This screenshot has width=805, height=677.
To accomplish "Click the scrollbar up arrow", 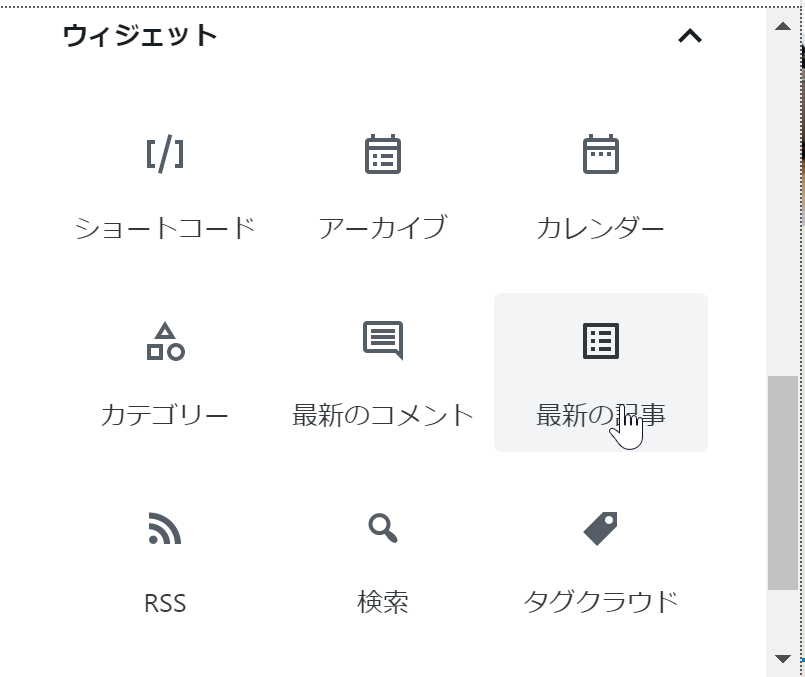I will tap(783, 26).
